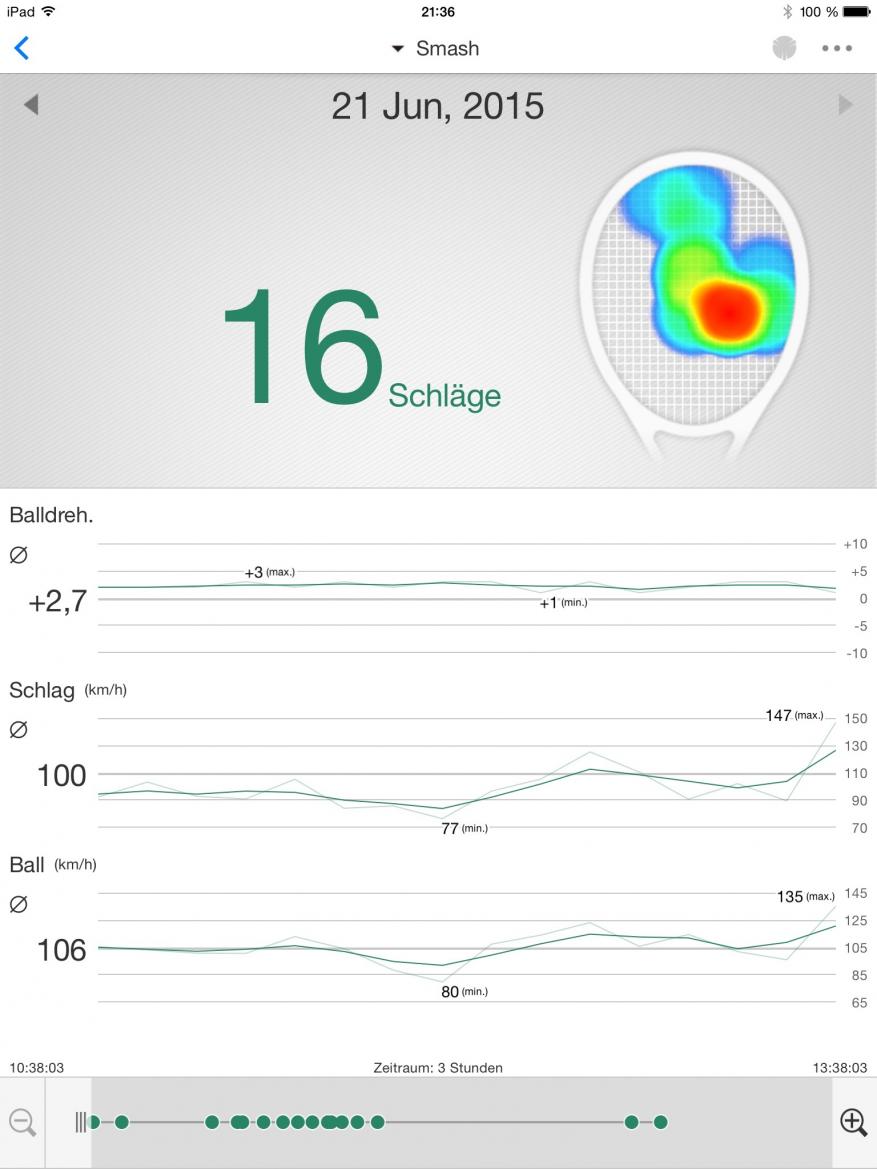
Task: Tap the tennis ball icon in the header
Action: click(785, 48)
